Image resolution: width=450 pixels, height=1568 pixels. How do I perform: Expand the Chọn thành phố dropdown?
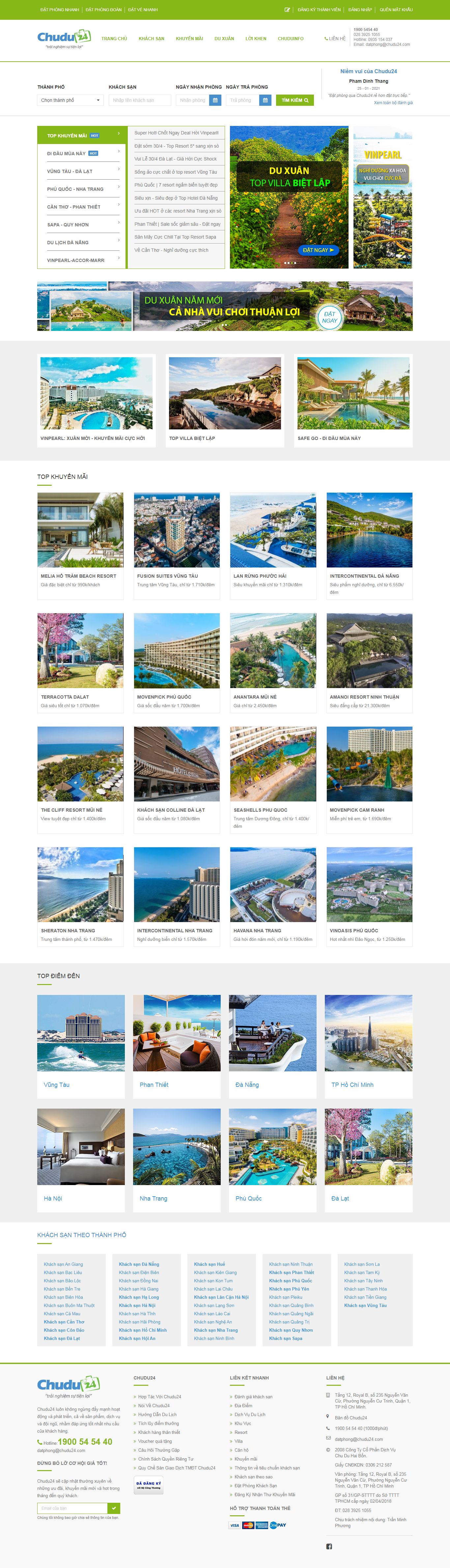pyautogui.click(x=70, y=100)
